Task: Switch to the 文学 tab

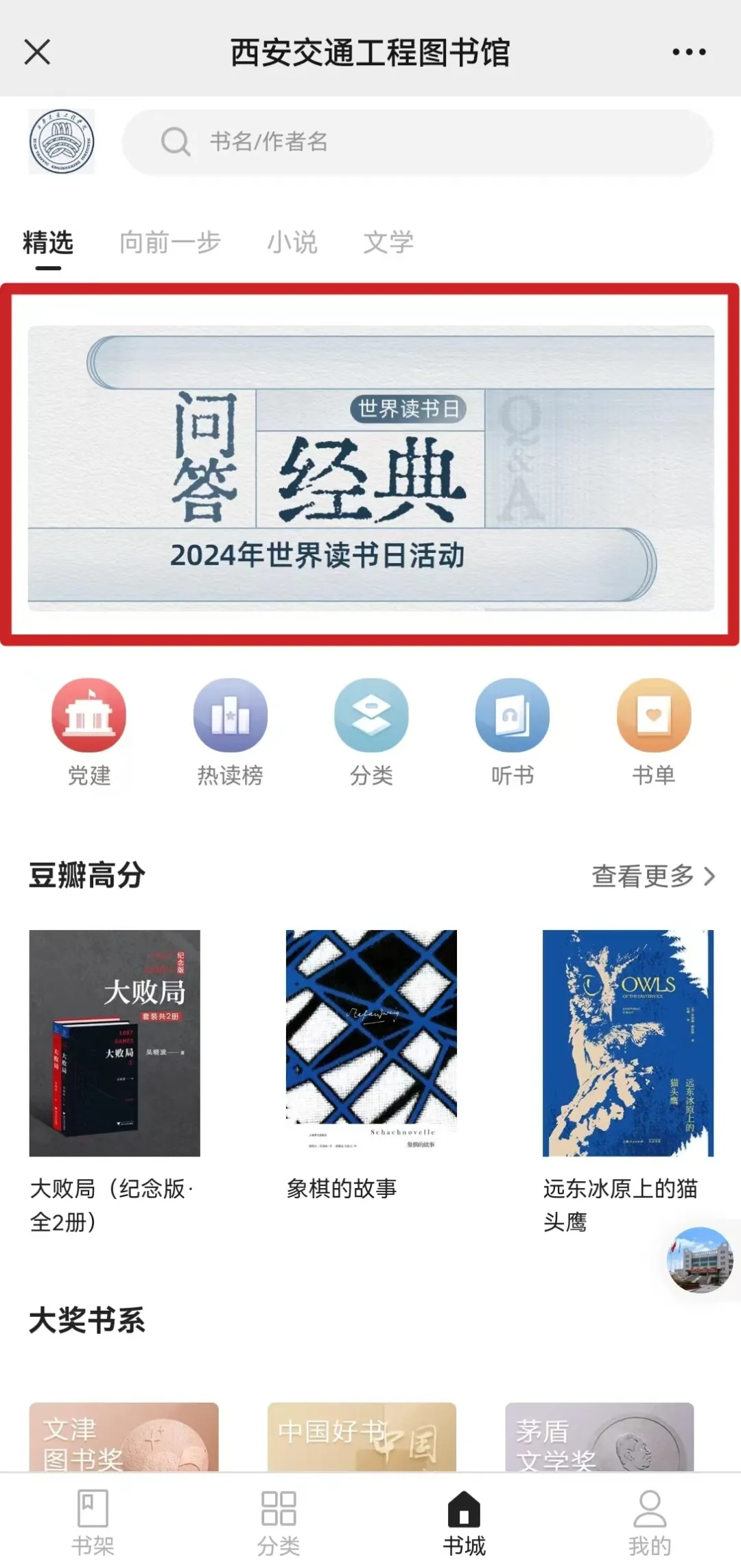Action: [388, 242]
